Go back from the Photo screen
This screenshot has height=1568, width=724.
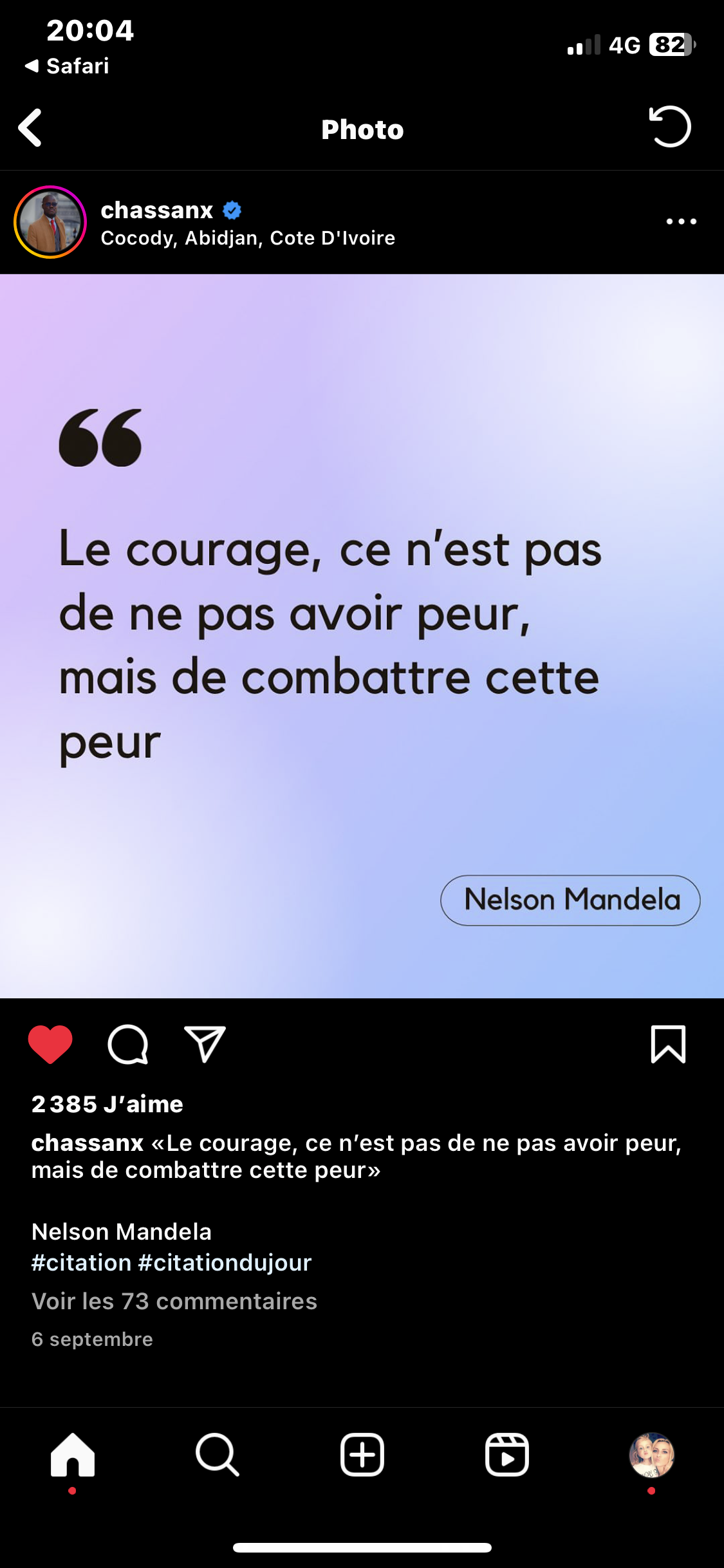point(30,127)
